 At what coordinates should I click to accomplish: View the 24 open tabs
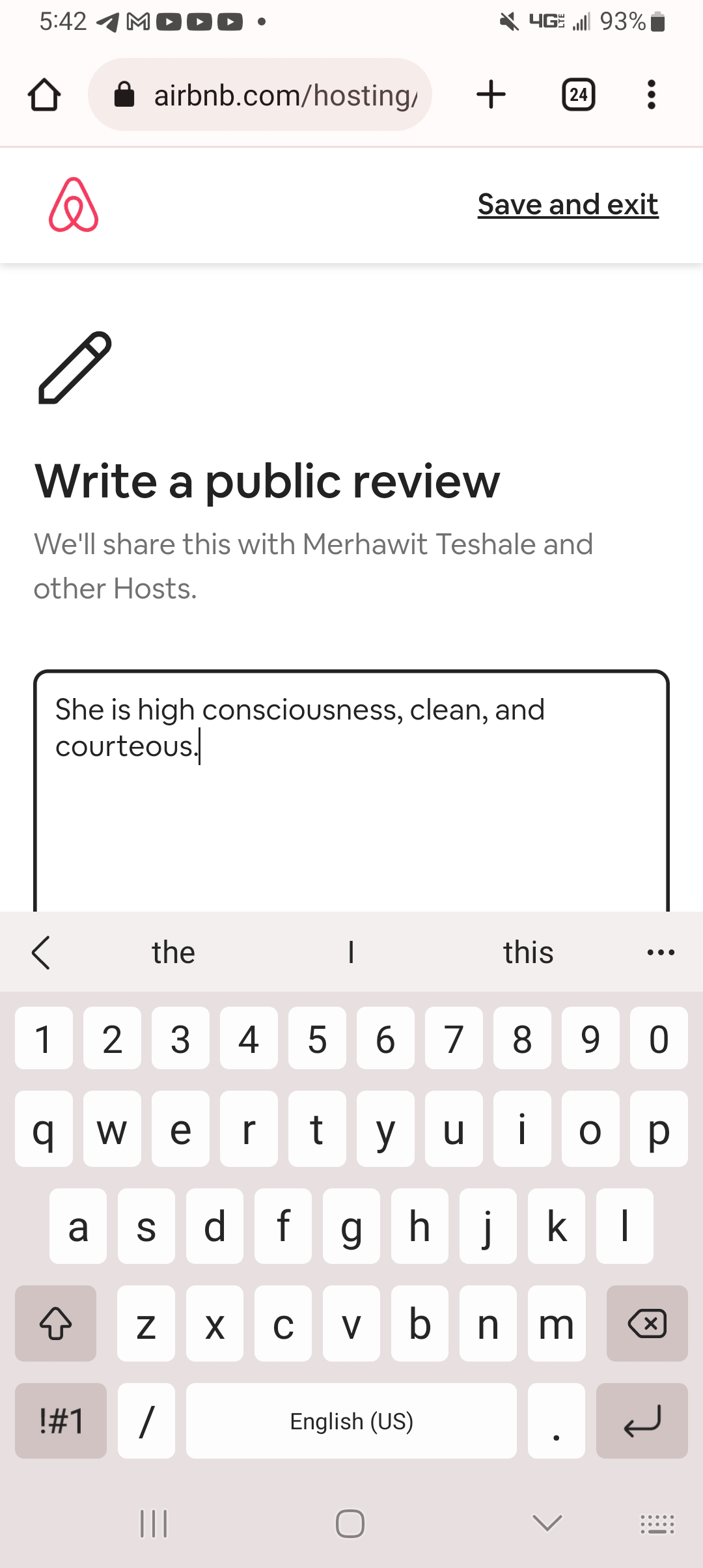pyautogui.click(x=578, y=95)
